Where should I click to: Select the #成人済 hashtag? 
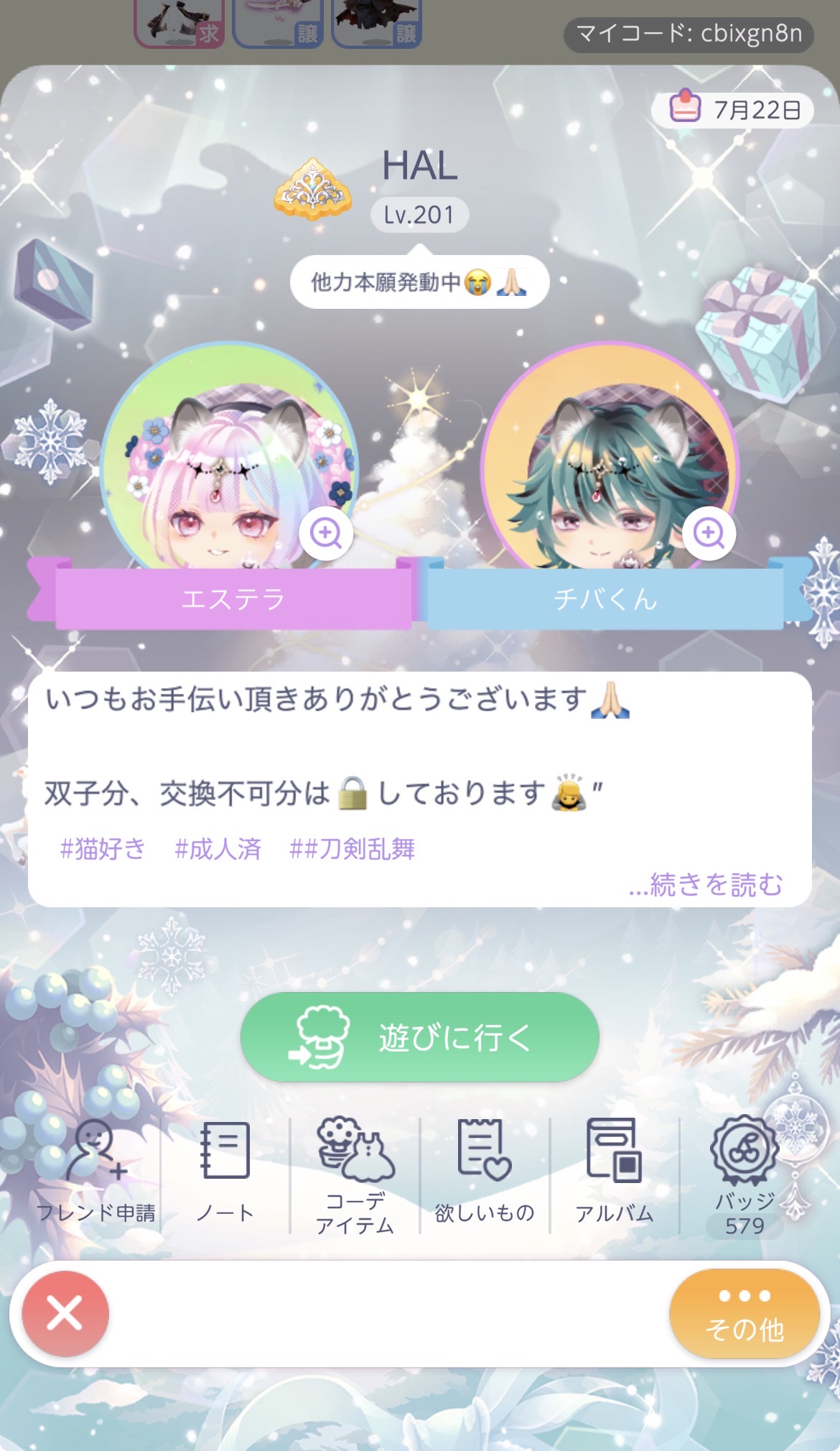218,849
